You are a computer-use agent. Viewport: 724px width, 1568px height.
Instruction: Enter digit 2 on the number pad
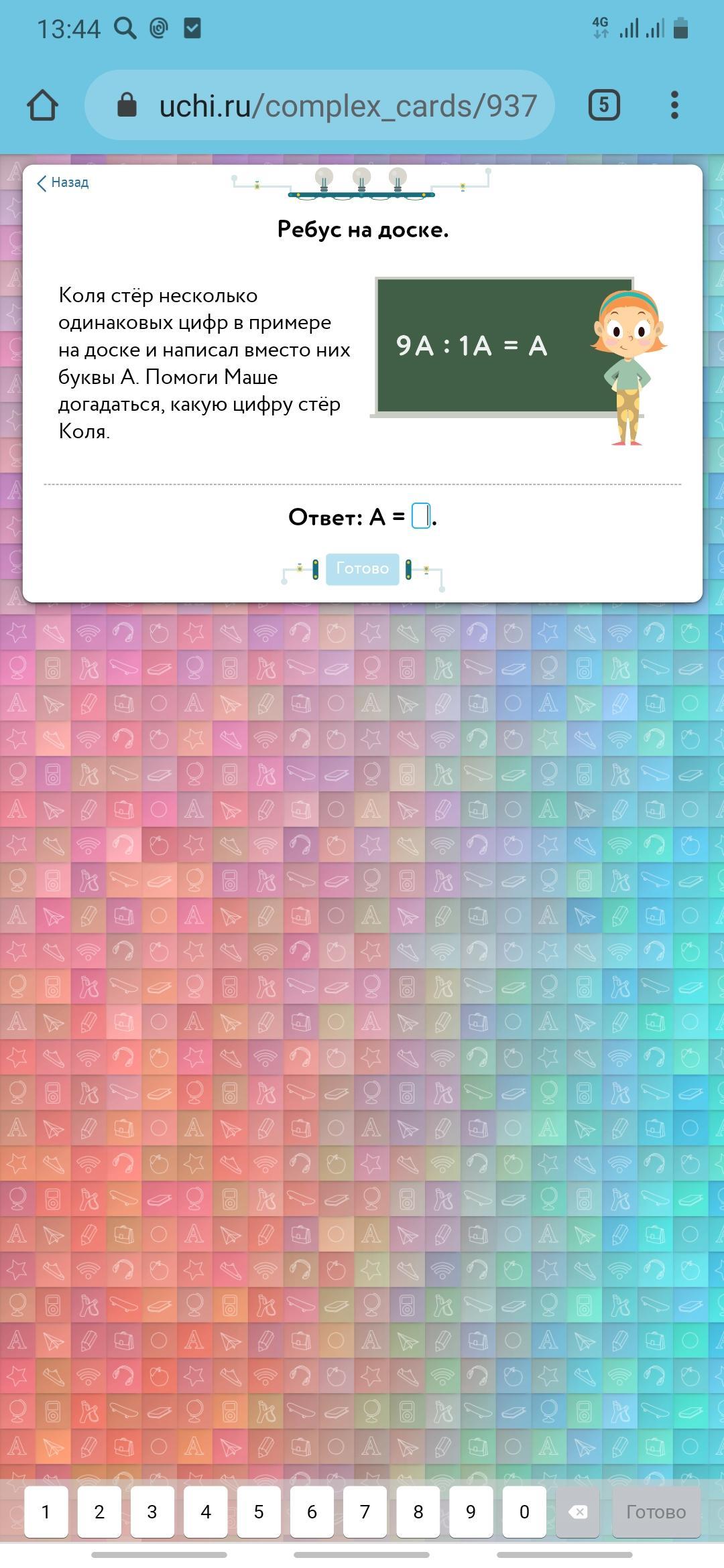pos(99,1512)
